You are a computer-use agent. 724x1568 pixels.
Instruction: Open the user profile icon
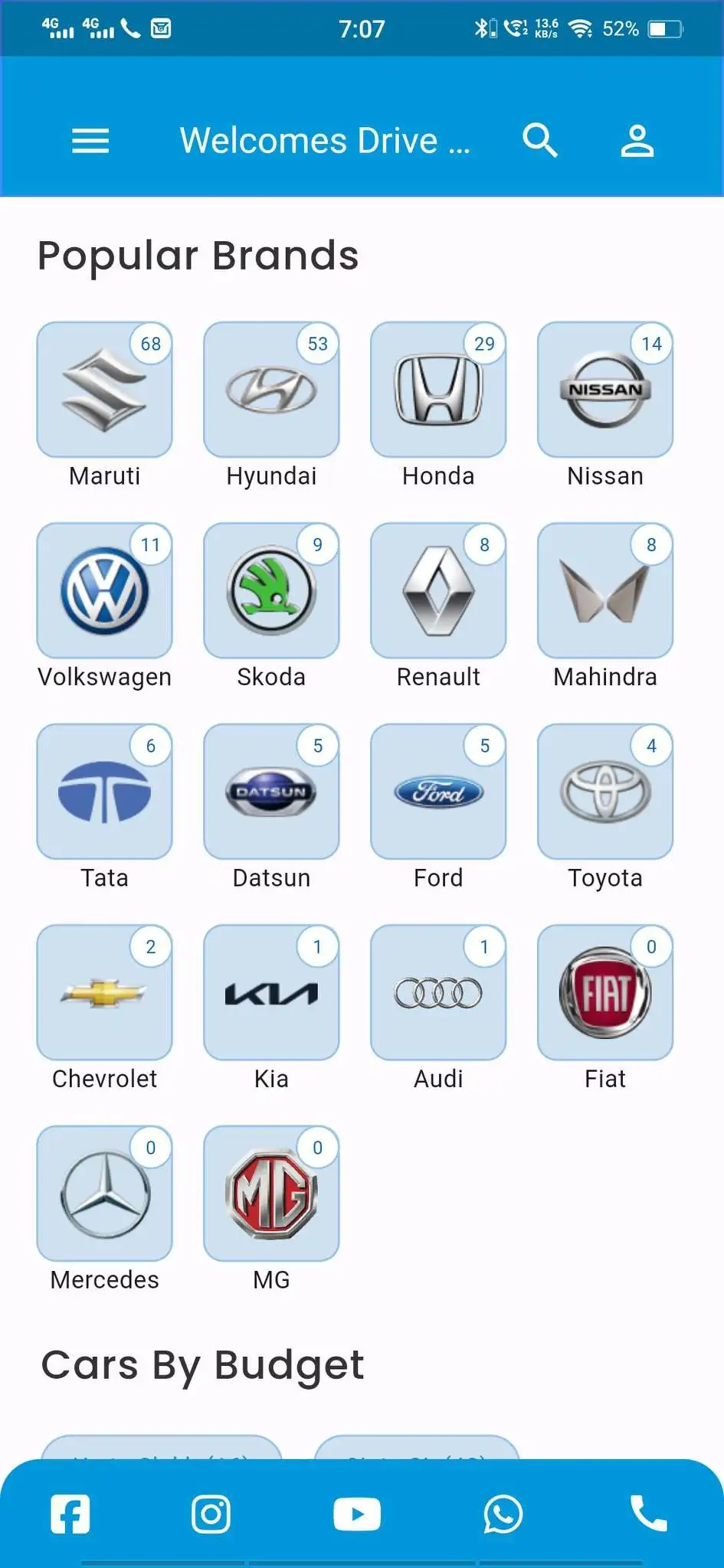(x=637, y=141)
